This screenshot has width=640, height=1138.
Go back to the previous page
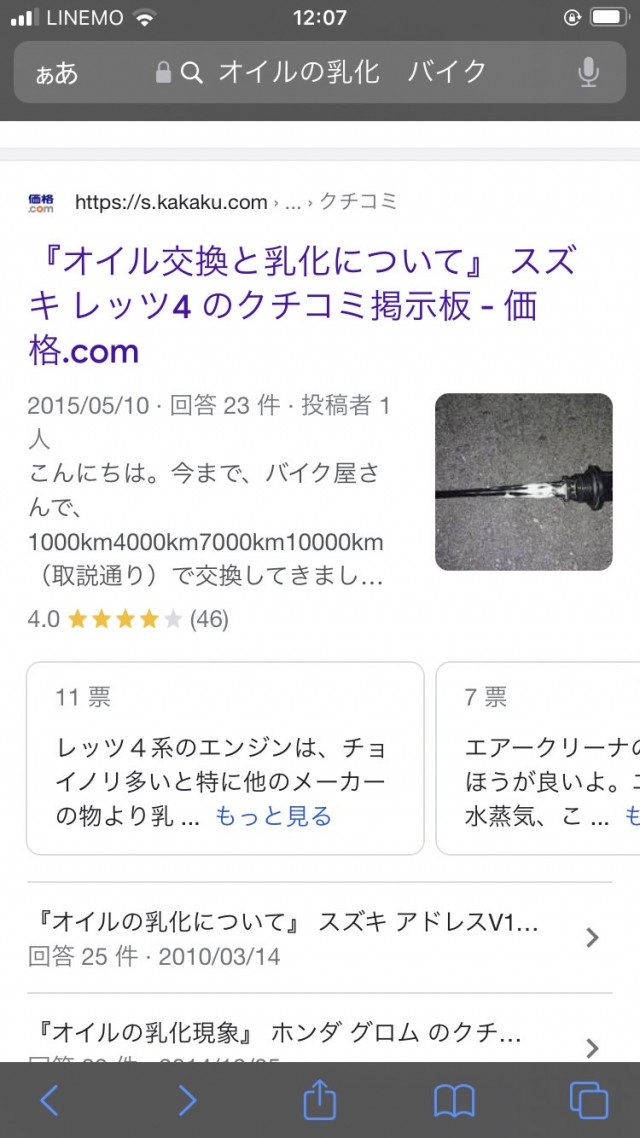point(49,1101)
